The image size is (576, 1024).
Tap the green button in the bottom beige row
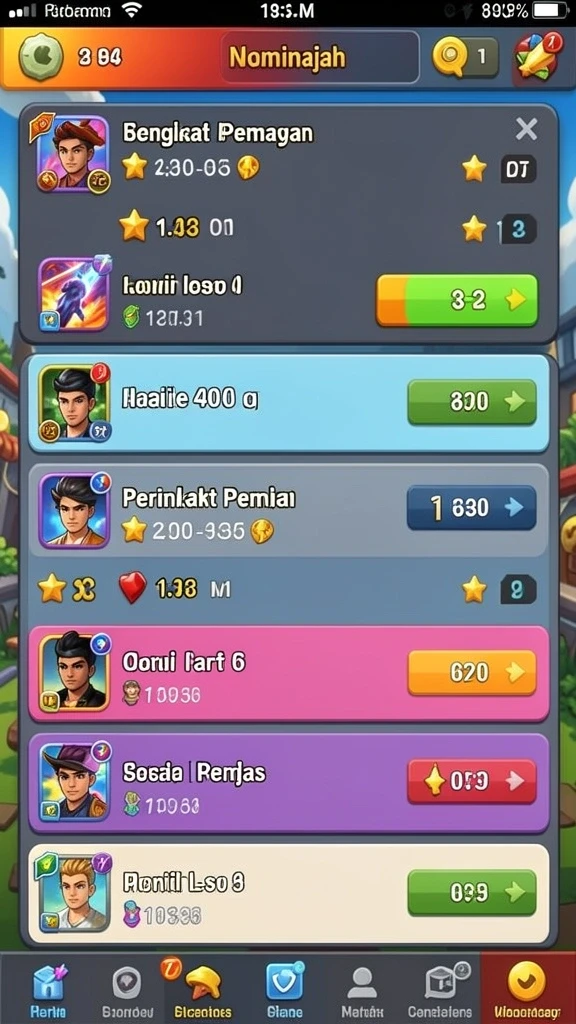click(x=472, y=892)
